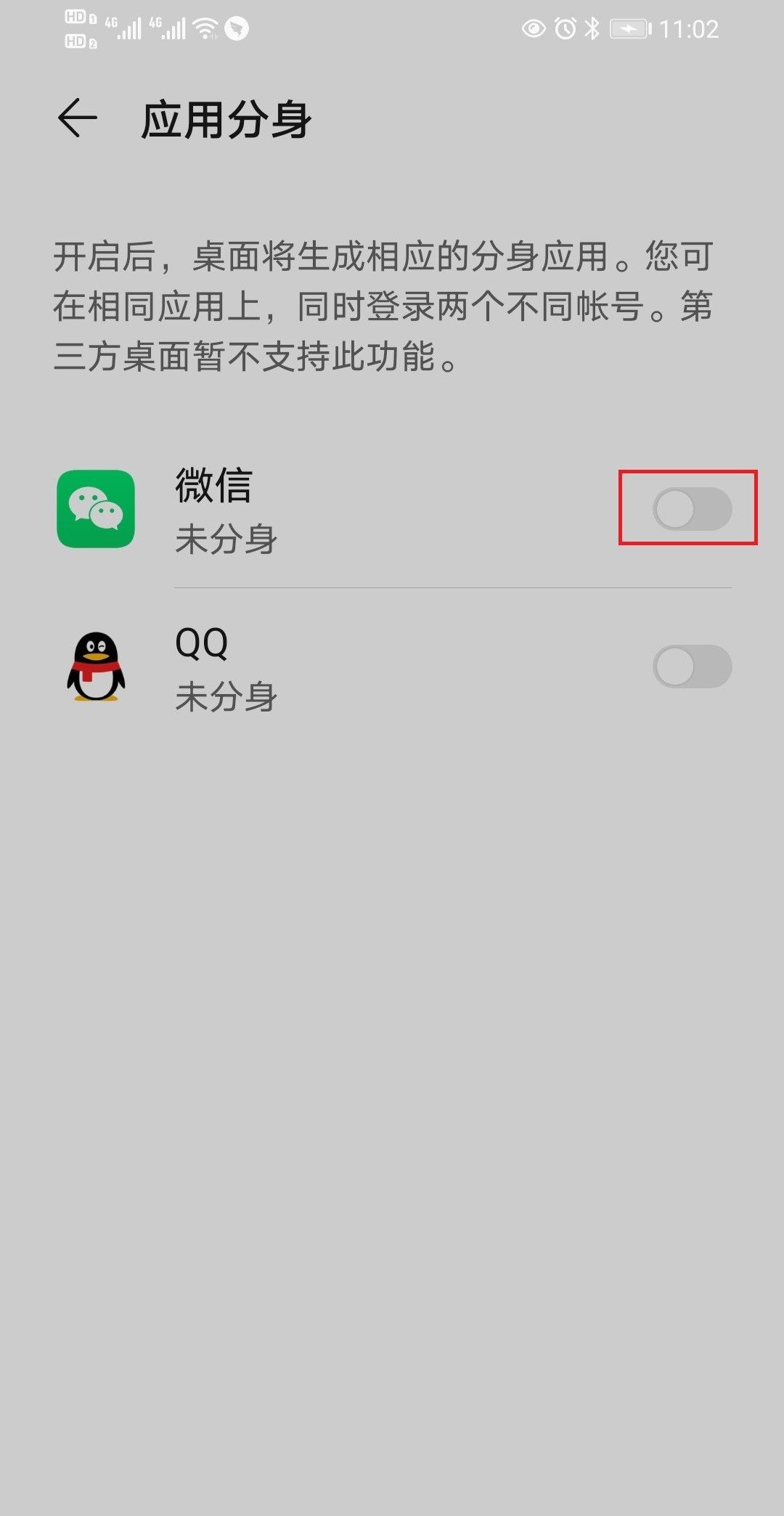Click the WeChat app icon
The image size is (784, 1516).
pos(98,508)
